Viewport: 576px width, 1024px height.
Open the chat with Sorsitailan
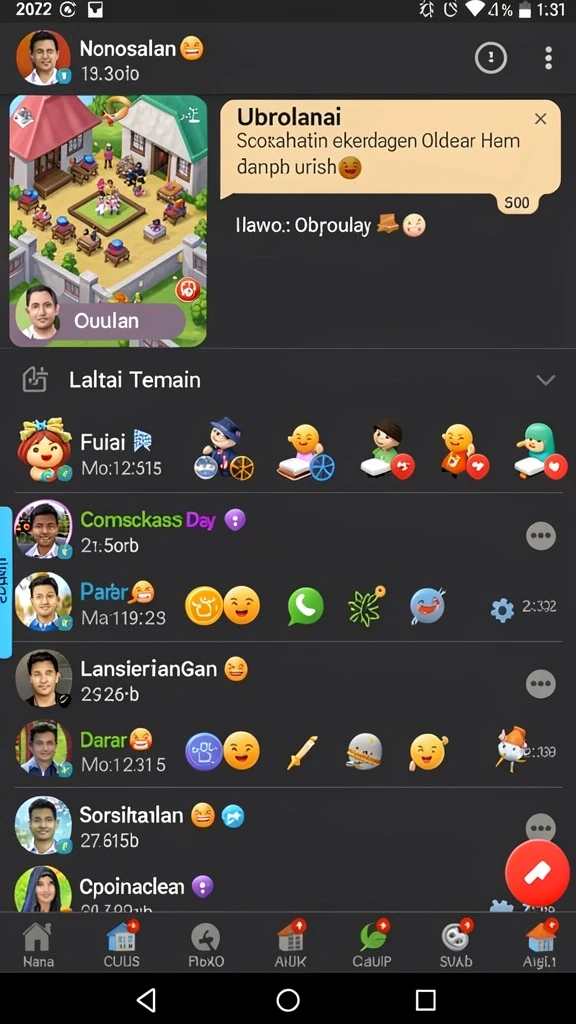click(288, 824)
